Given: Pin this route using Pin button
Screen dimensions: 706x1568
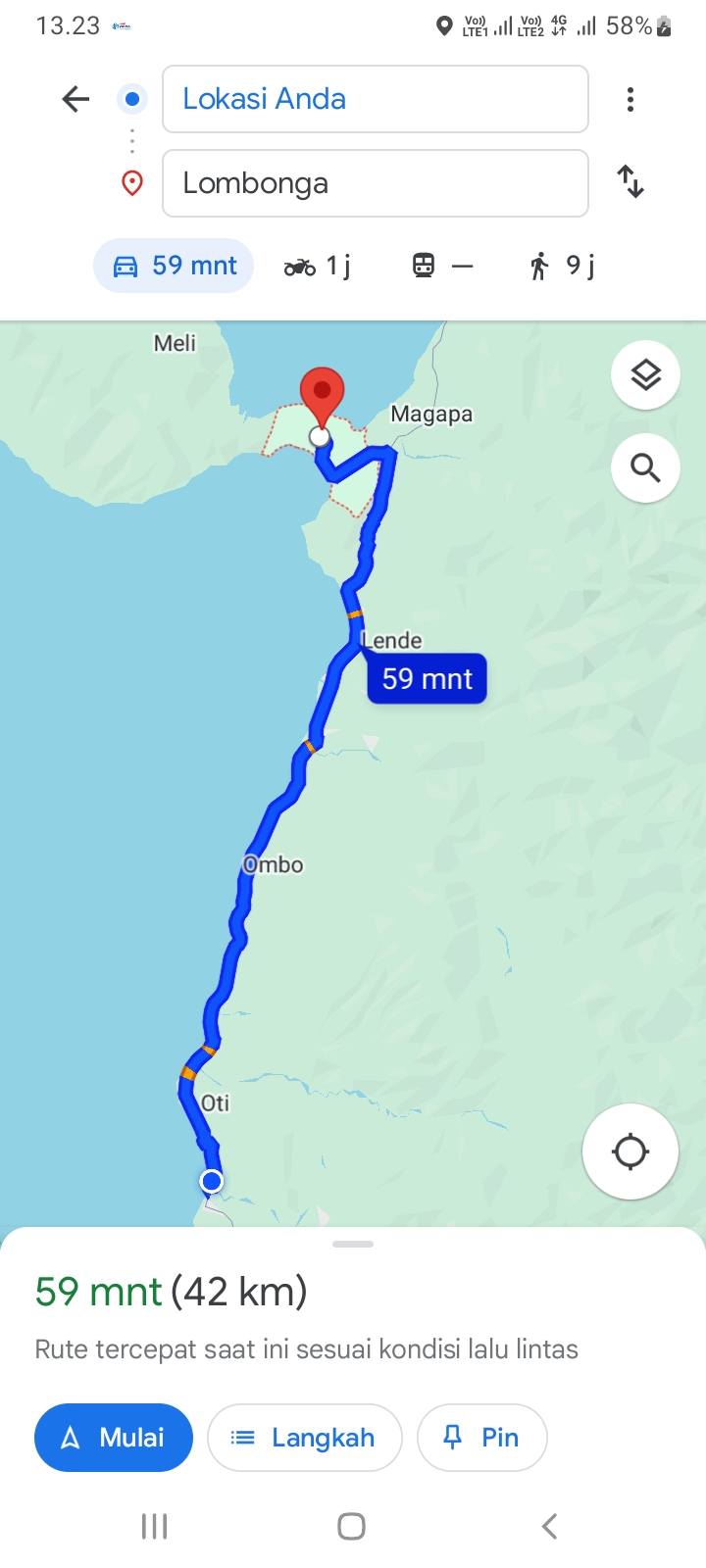Looking at the screenshot, I should (x=482, y=1438).
